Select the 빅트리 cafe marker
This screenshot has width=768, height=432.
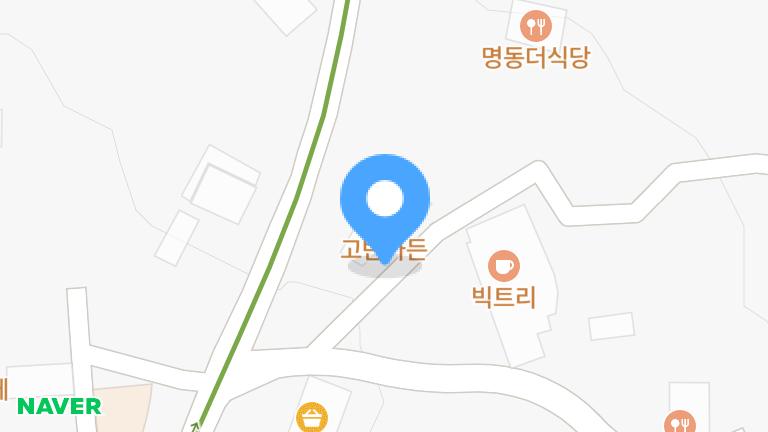point(503,266)
